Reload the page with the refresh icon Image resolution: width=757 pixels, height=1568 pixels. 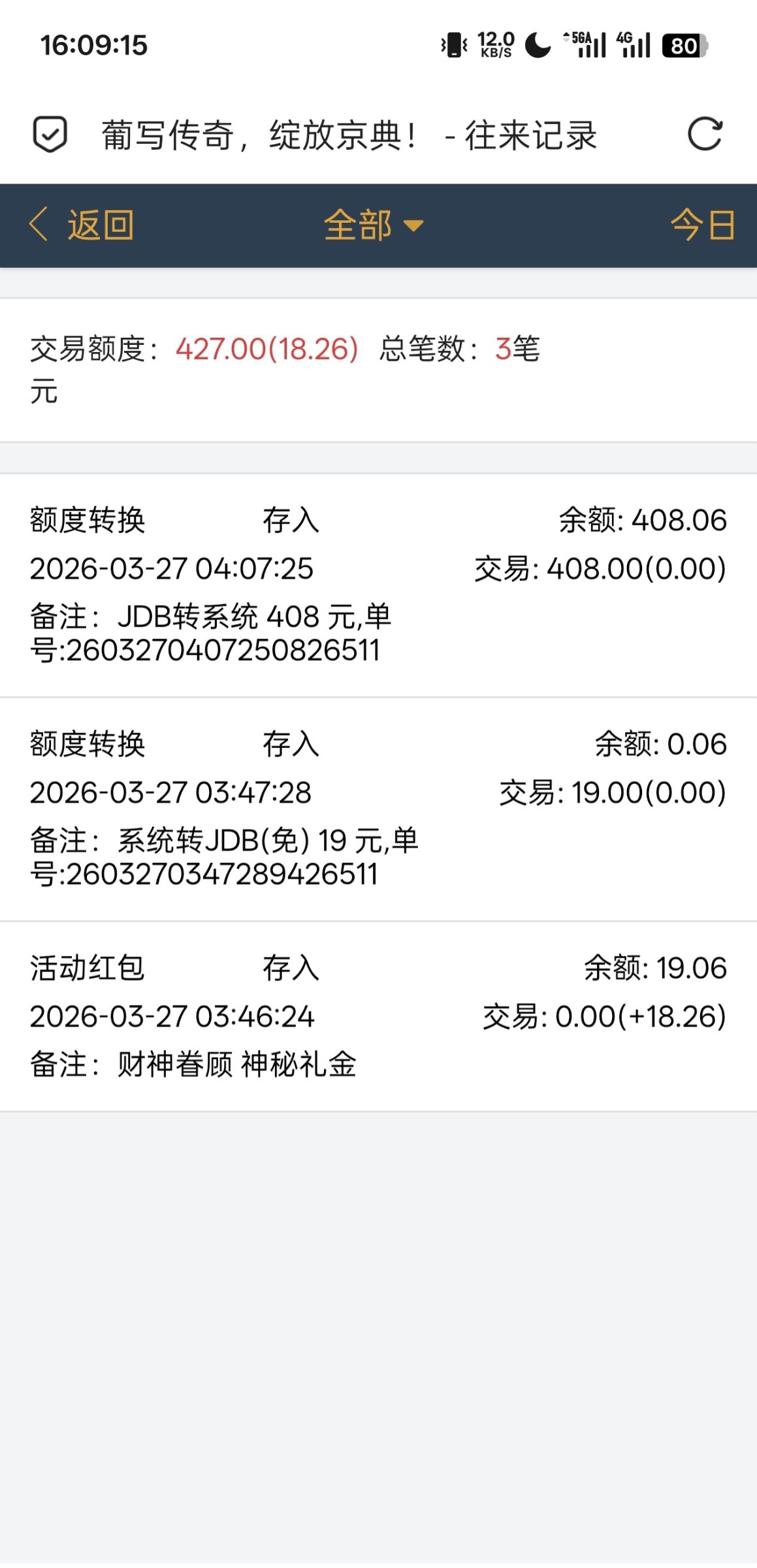[x=705, y=135]
